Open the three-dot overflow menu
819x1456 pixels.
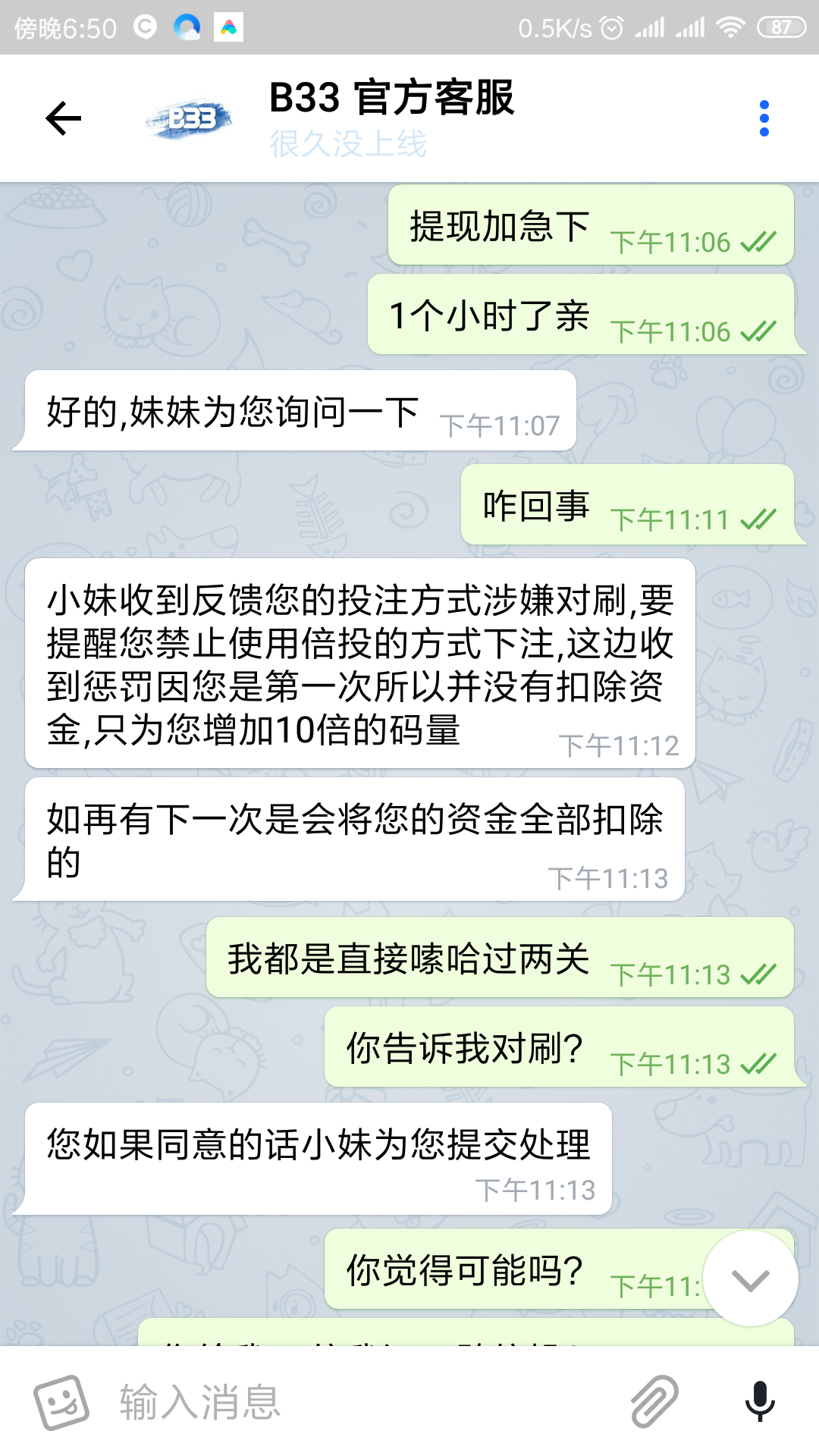pos(764,118)
